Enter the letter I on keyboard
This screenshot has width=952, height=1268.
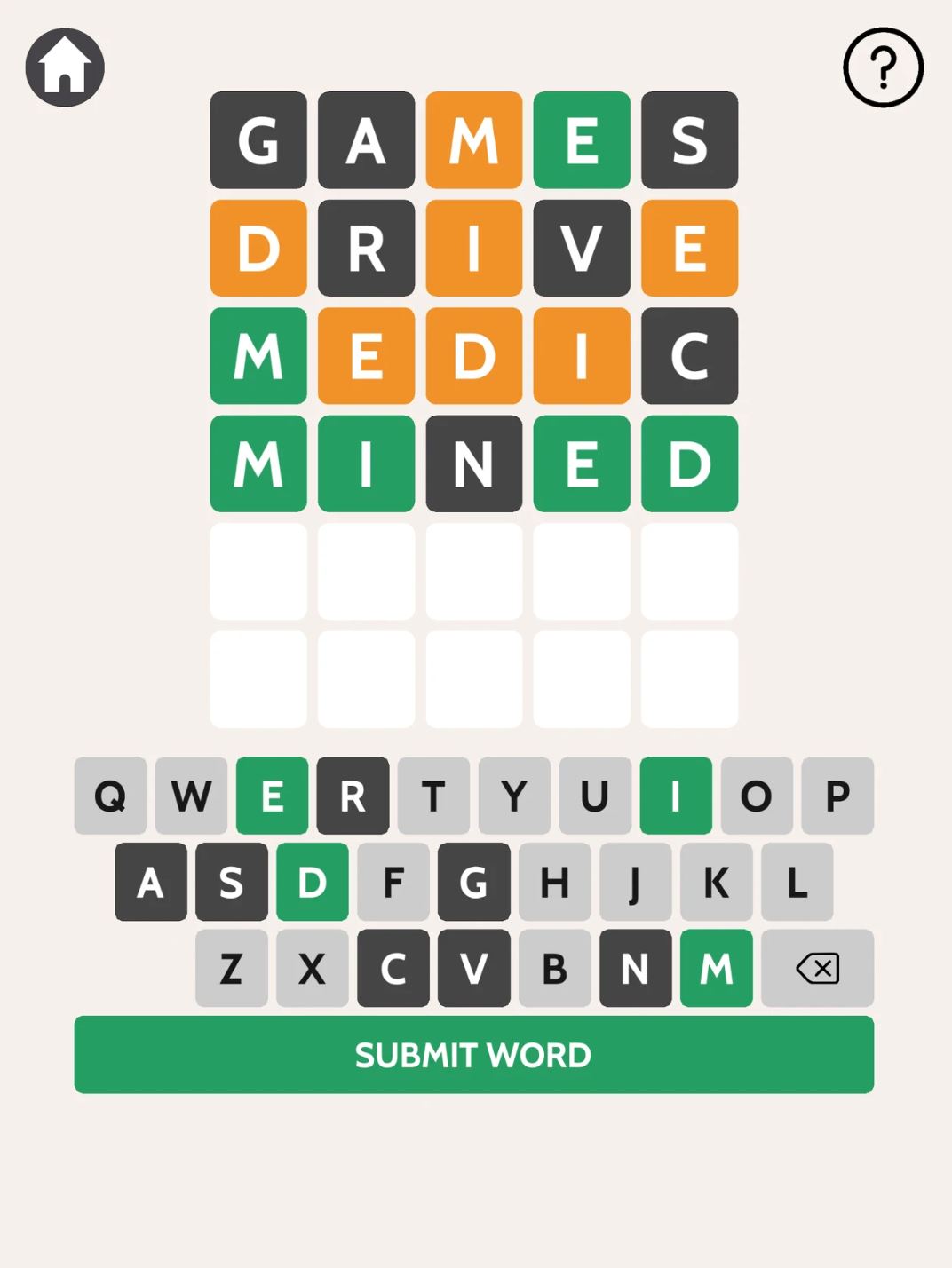point(675,796)
